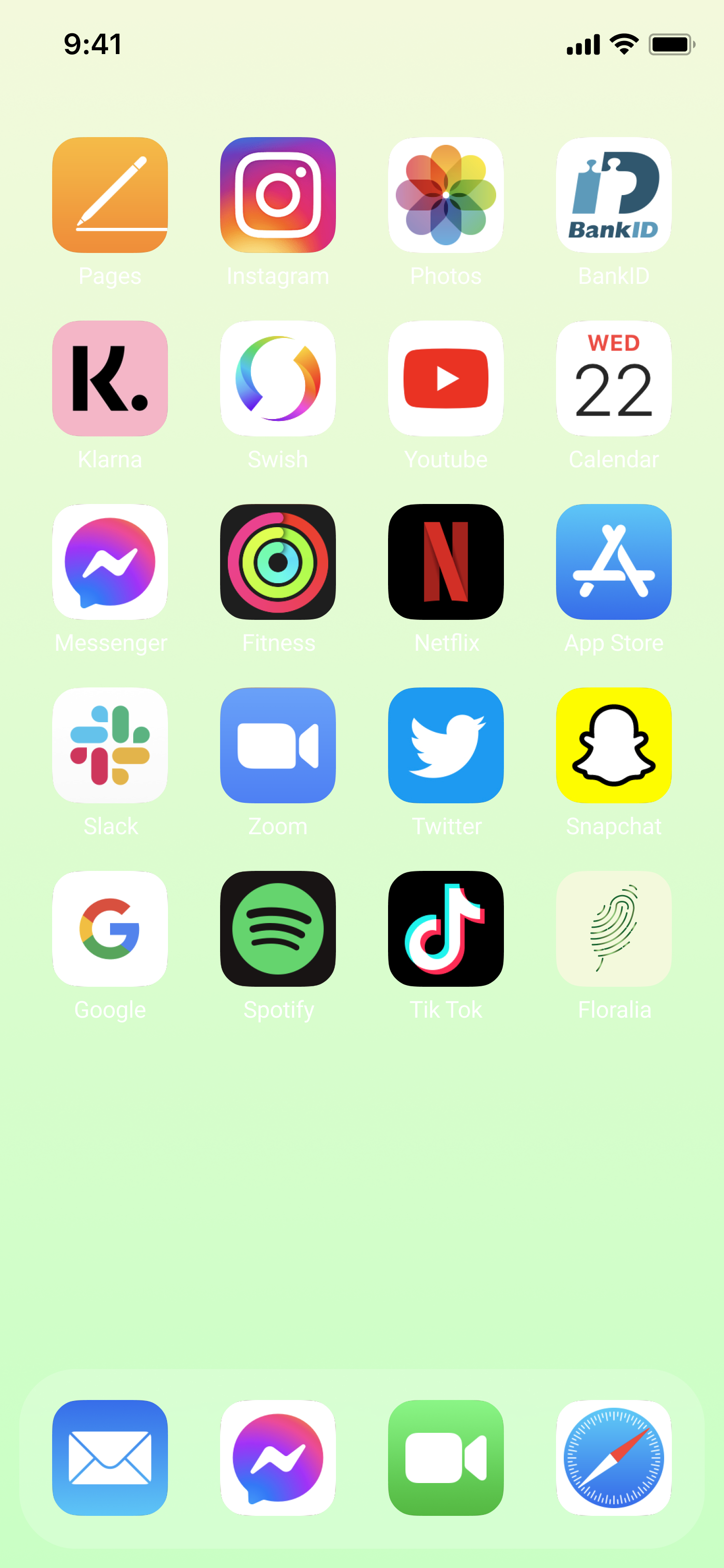This screenshot has height=1568, width=724.
Task: Open the Photos app
Action: pyautogui.click(x=446, y=195)
